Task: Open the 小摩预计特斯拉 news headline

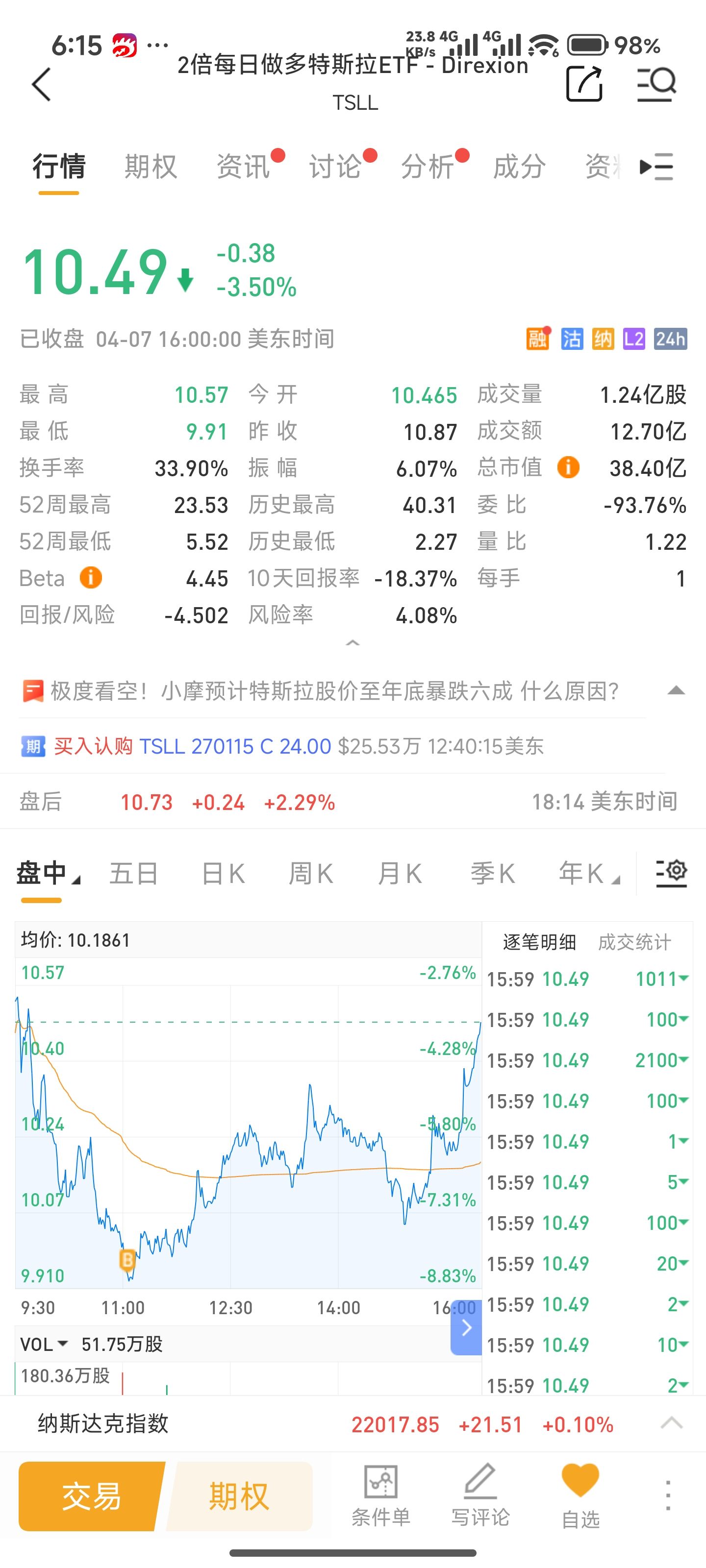Action: (334, 691)
